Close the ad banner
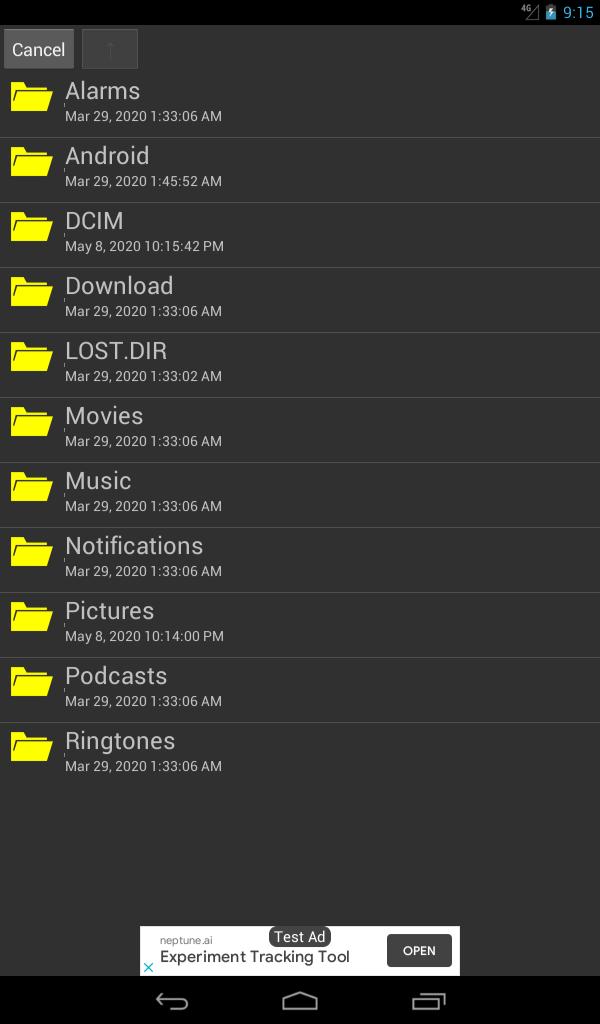 tap(148, 967)
